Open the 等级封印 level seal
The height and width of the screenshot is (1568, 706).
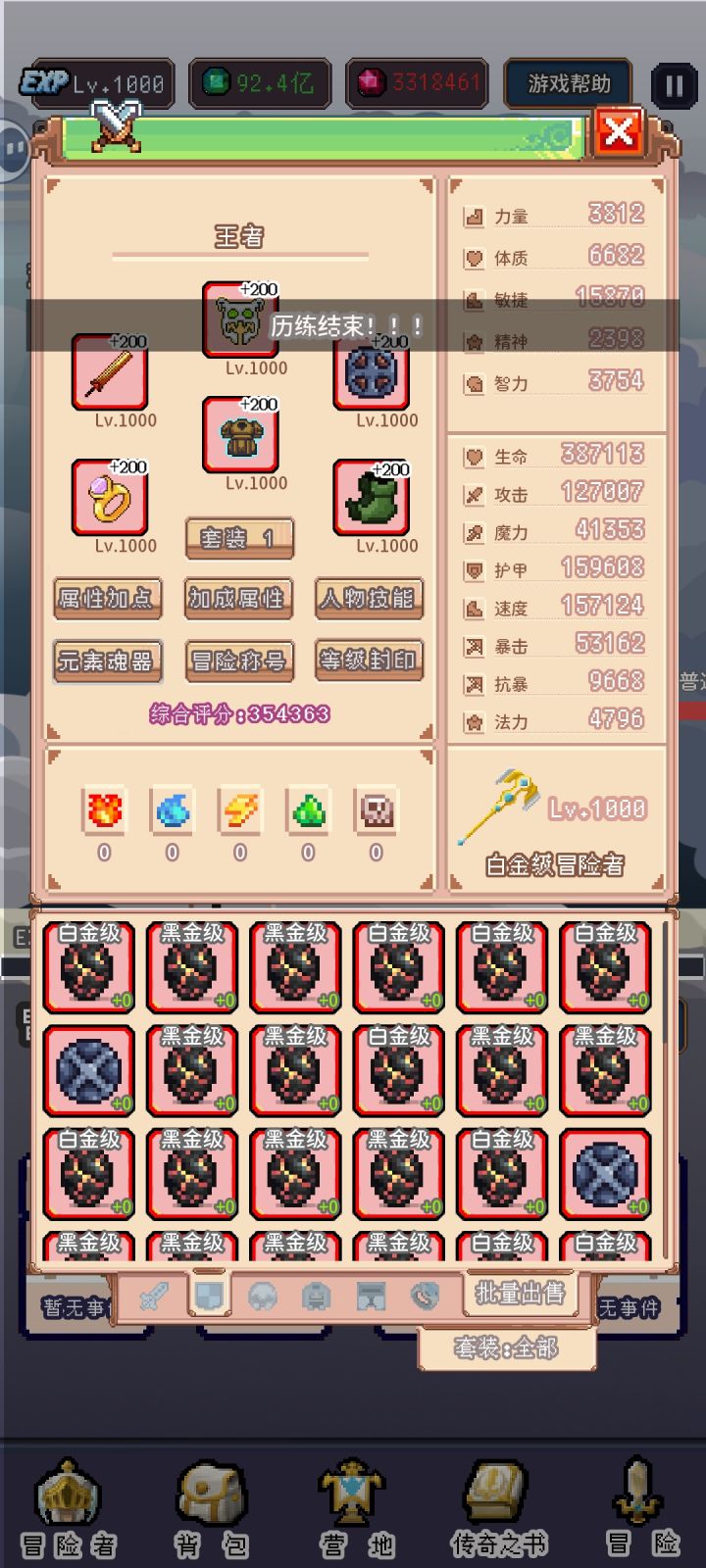[x=369, y=661]
